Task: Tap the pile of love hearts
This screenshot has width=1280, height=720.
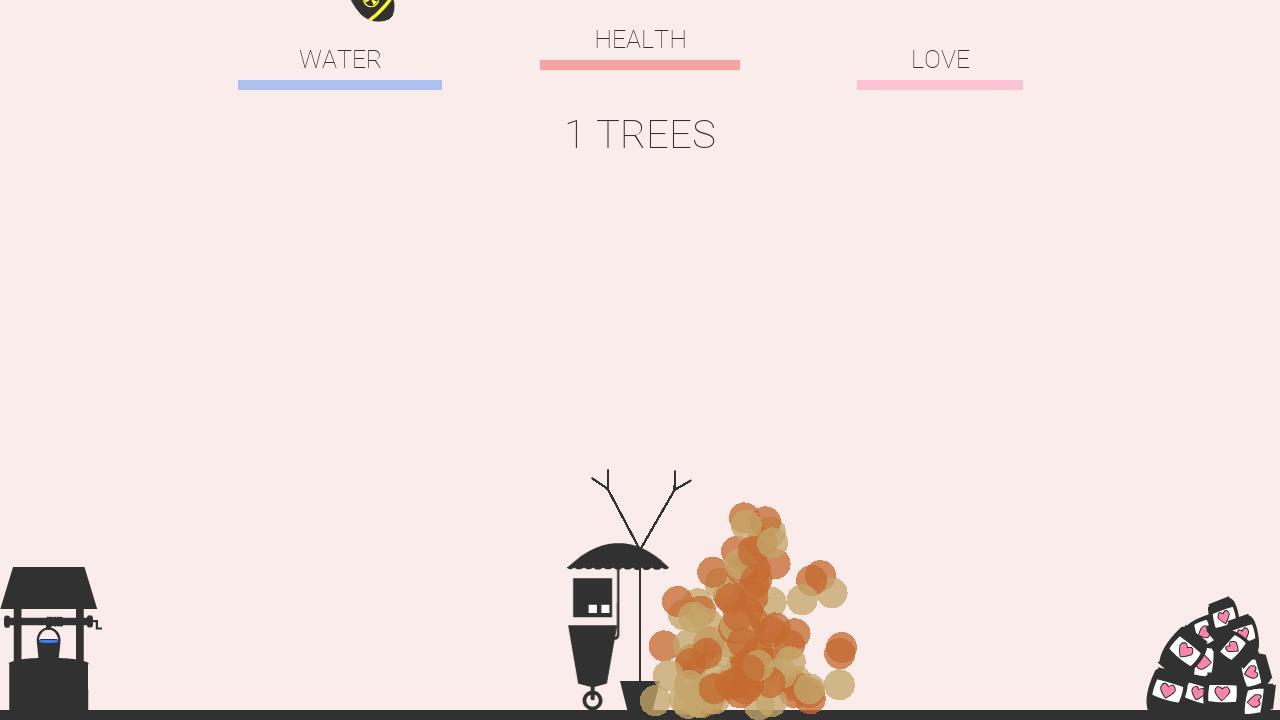Action: (1212, 661)
